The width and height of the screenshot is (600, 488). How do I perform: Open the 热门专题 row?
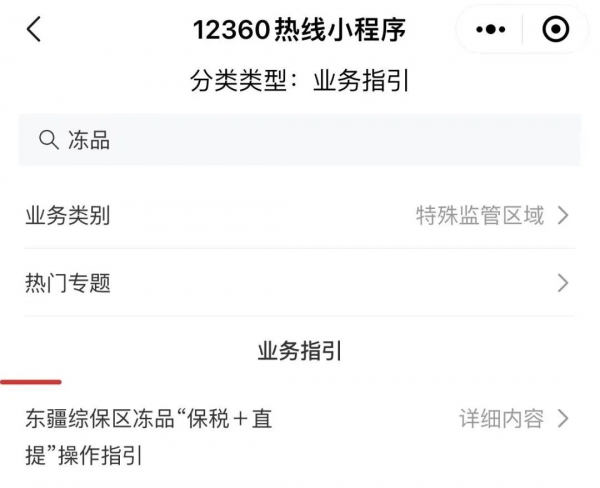click(298, 283)
